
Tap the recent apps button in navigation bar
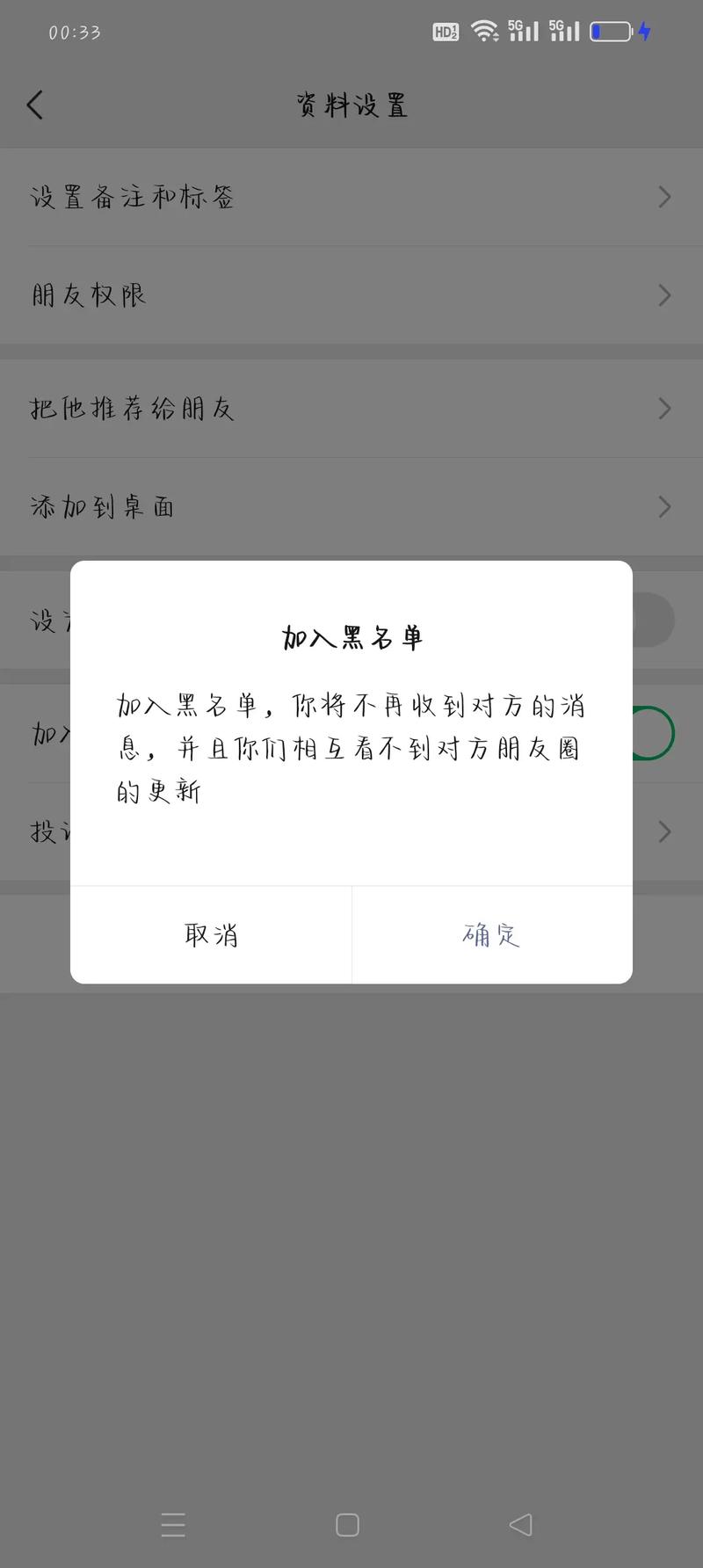coord(174,1527)
